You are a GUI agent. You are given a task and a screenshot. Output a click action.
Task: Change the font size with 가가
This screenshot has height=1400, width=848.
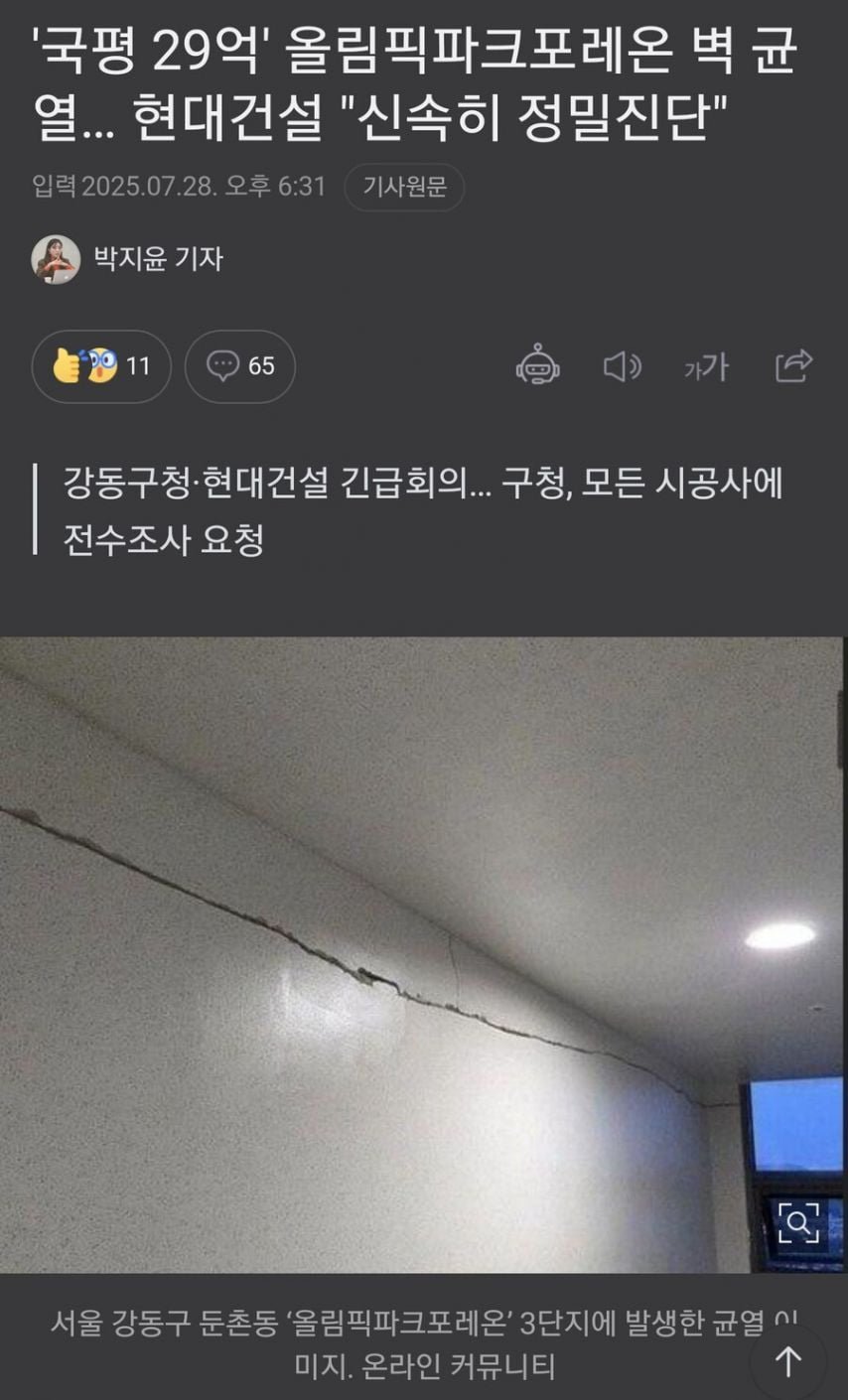click(706, 367)
